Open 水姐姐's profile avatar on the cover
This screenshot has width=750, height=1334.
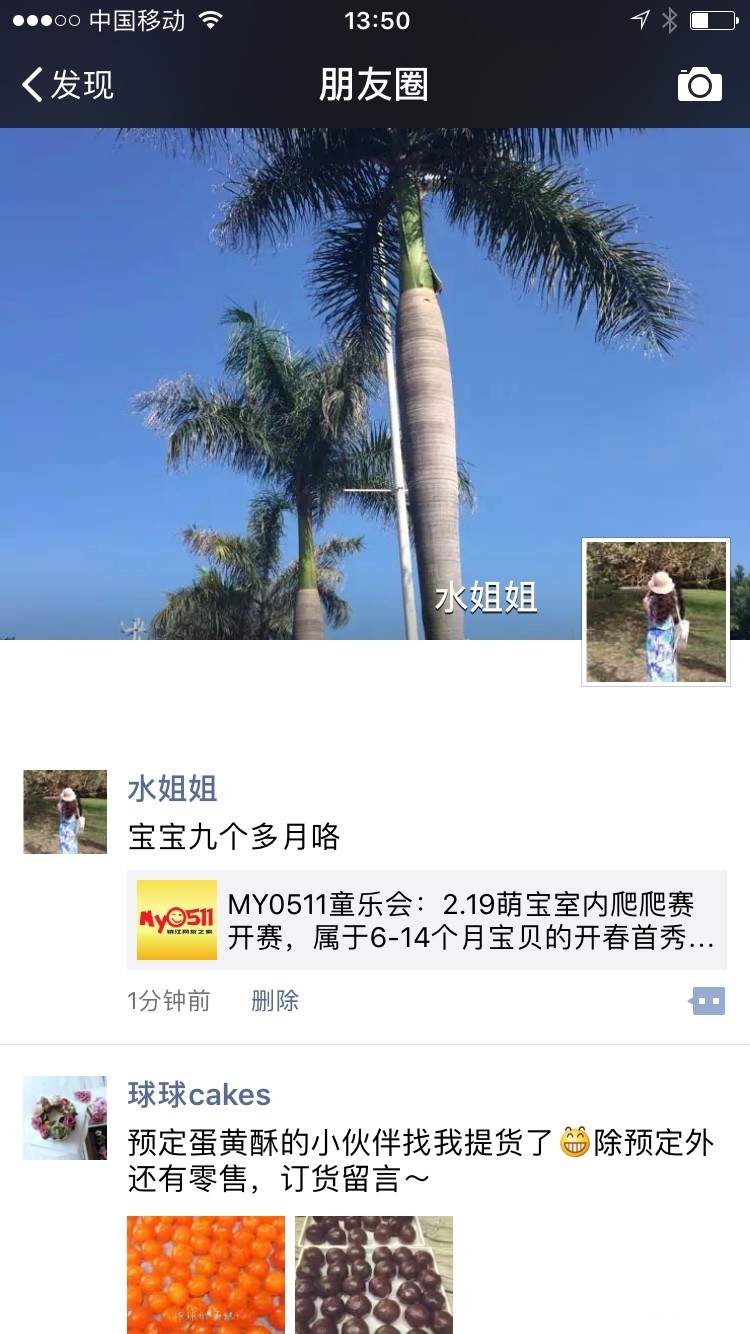tap(656, 612)
